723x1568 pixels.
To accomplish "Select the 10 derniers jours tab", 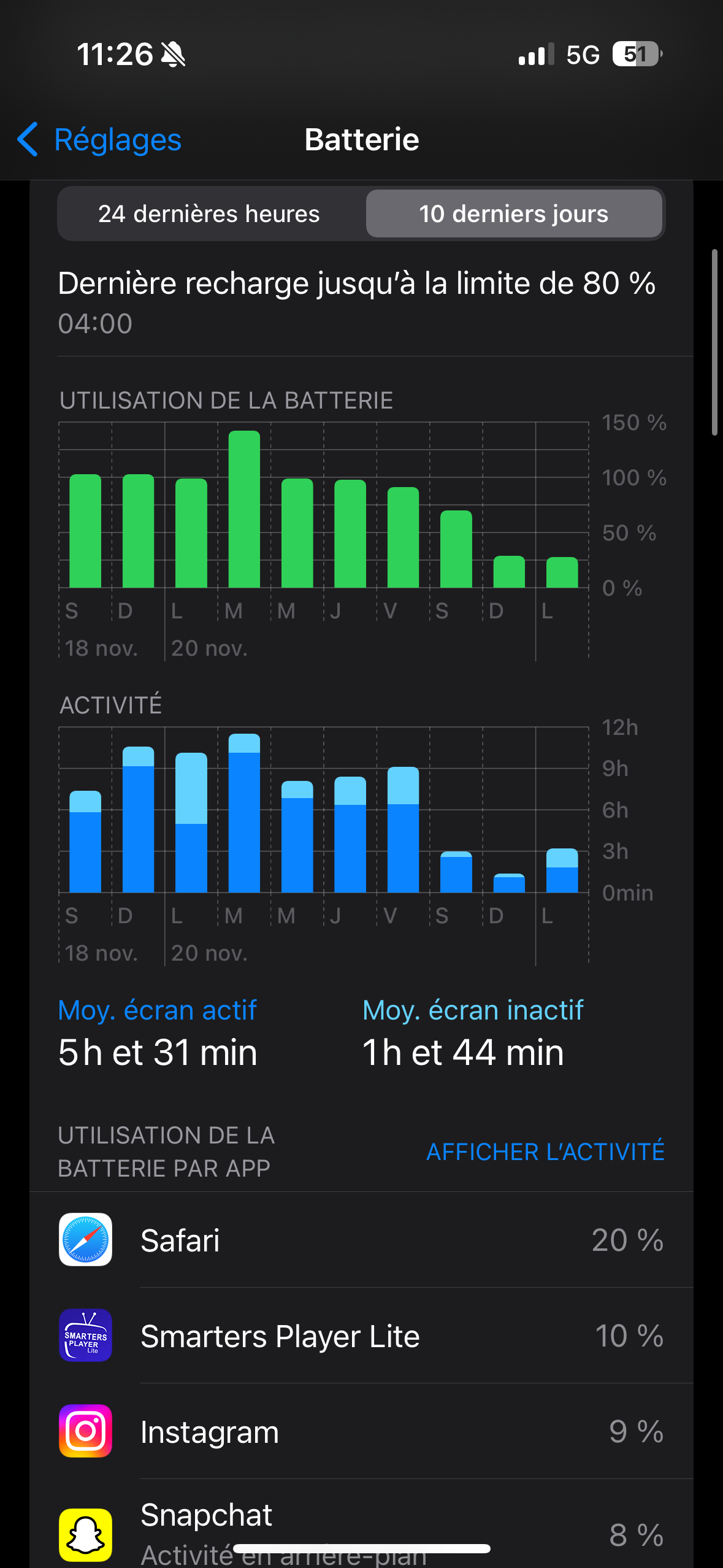I will coord(513,214).
